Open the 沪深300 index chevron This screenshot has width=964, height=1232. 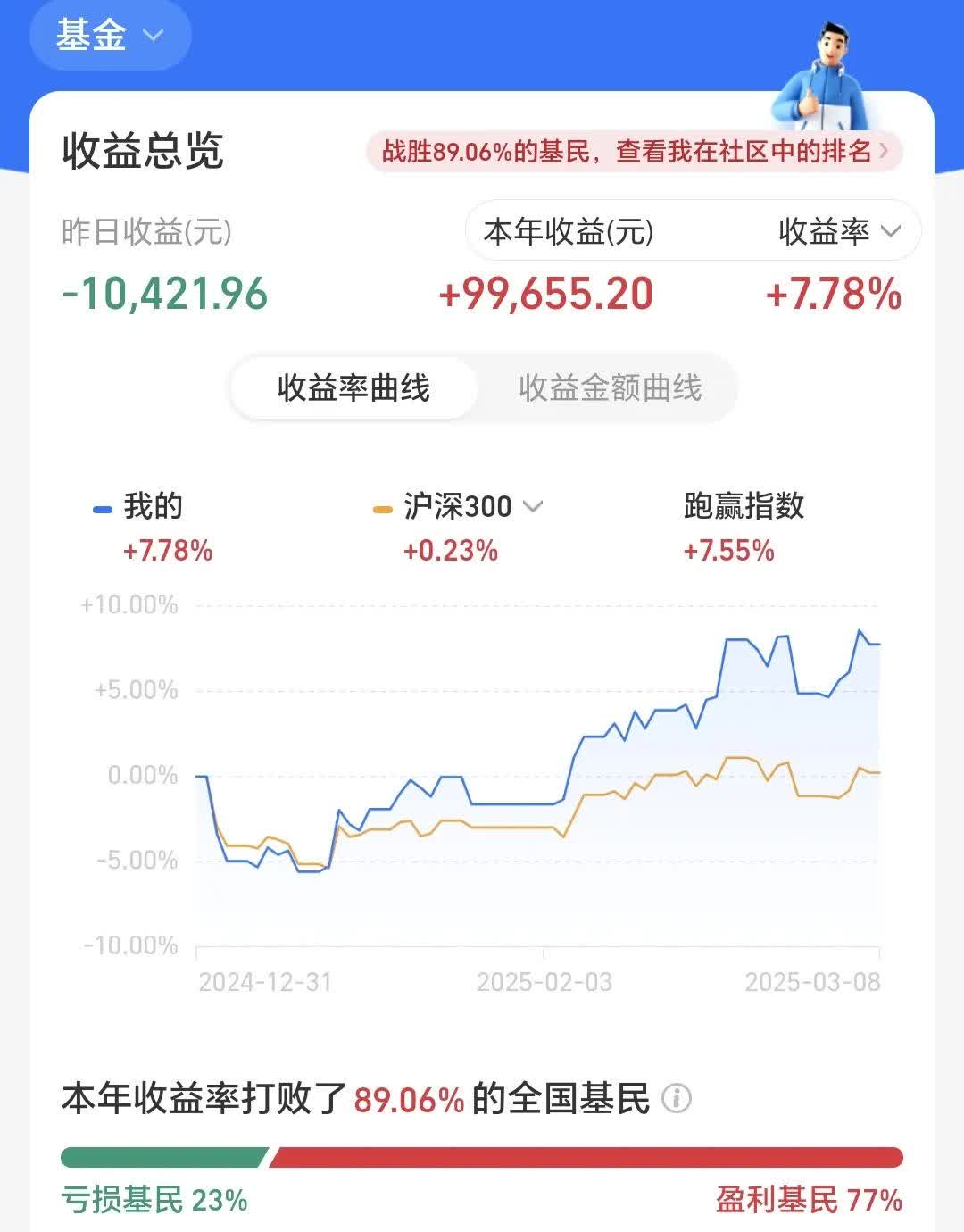pyautogui.click(x=535, y=507)
